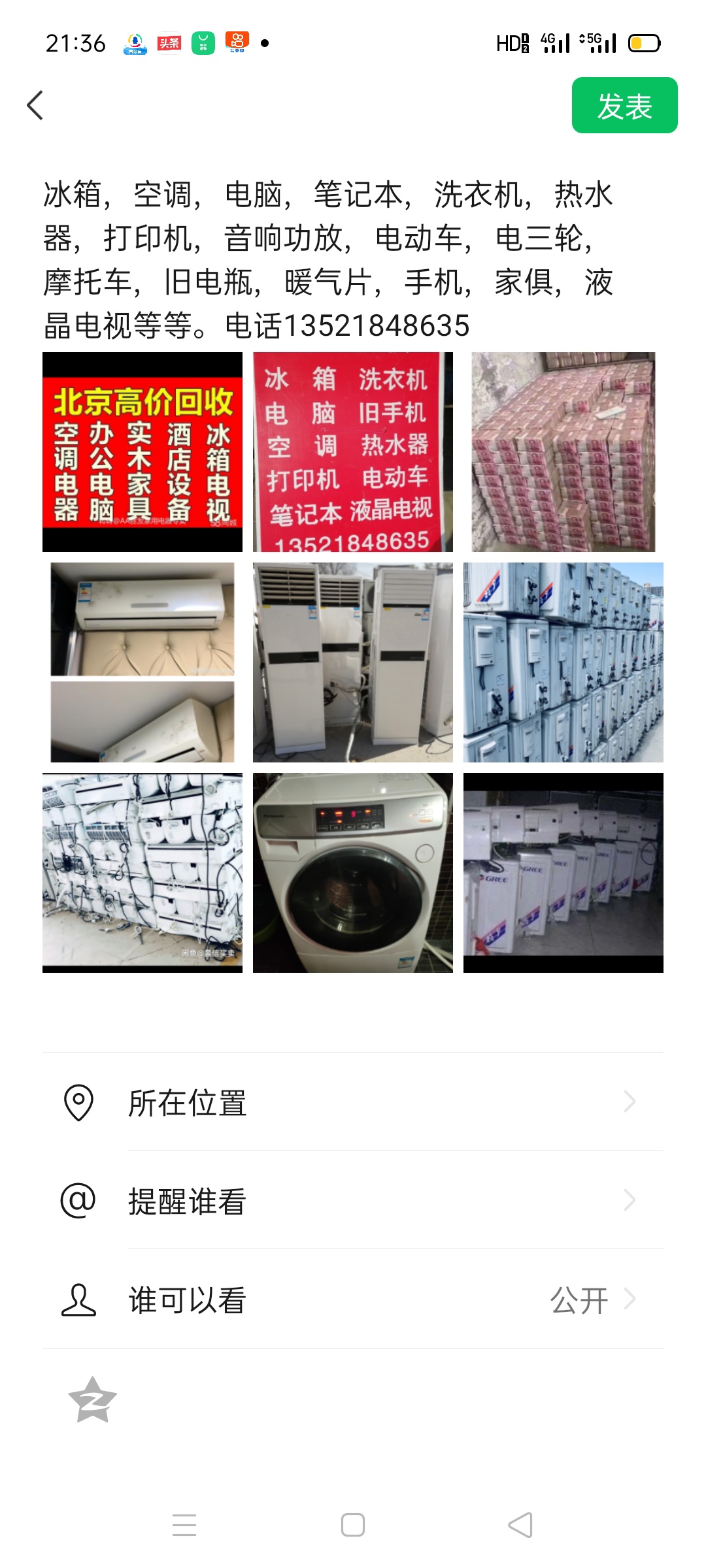Screen dimensions: 706x1568
Task: Open the standing cabinet air conditioners photo
Action: point(352,662)
